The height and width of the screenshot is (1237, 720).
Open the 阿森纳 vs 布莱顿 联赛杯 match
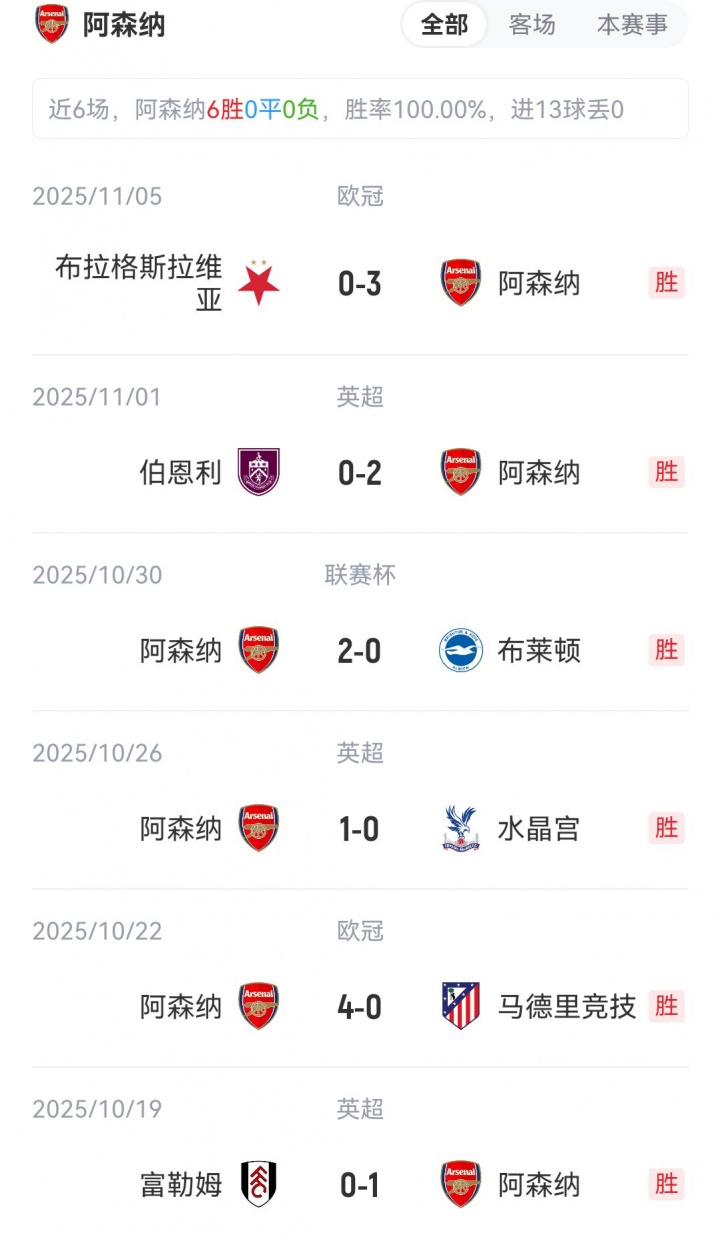[360, 651]
